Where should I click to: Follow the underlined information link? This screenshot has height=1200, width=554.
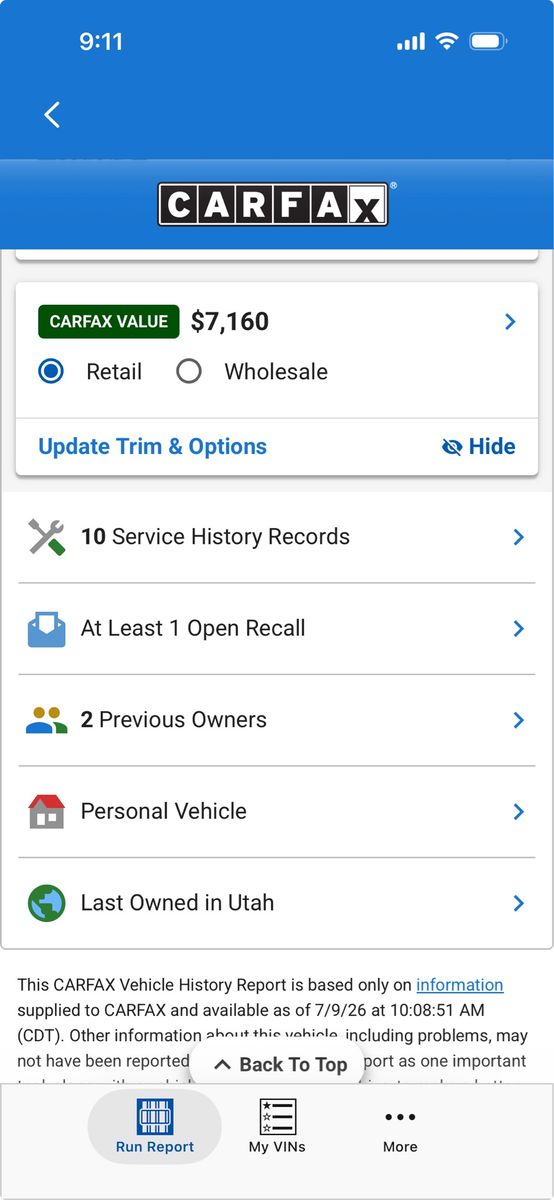[x=459, y=985]
